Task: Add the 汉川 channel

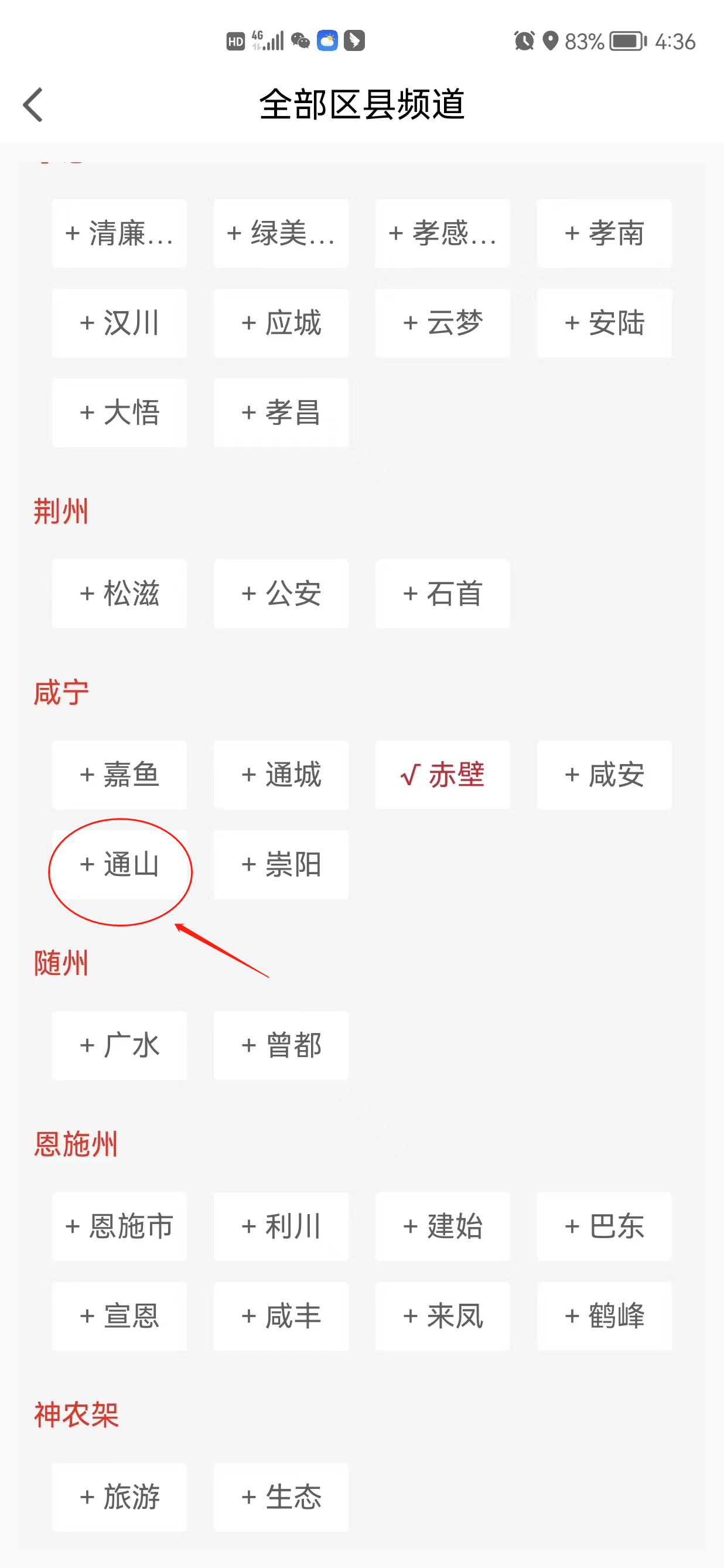Action: (119, 323)
